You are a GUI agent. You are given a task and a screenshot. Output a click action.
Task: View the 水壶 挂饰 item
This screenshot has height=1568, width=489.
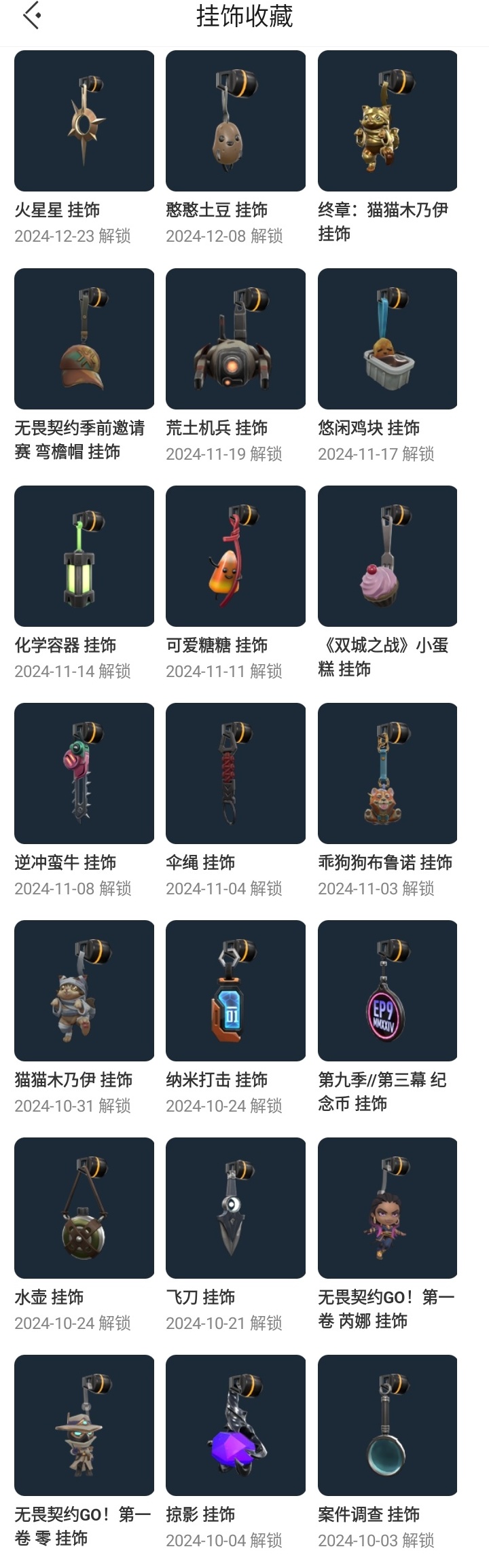pos(84,1208)
